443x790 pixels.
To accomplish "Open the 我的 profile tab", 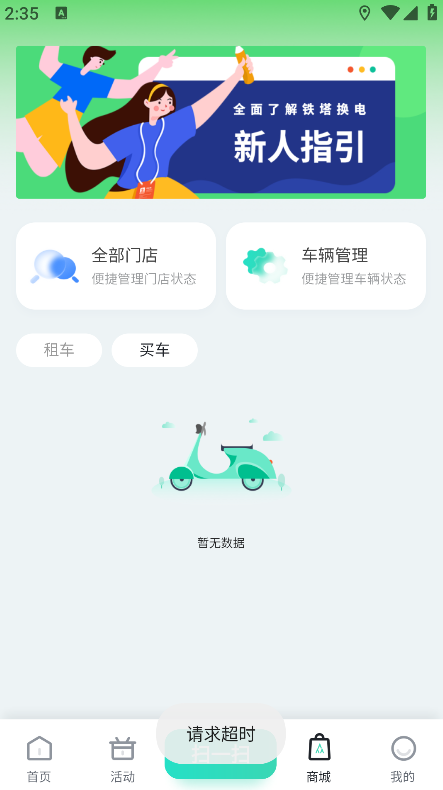I will [403, 759].
